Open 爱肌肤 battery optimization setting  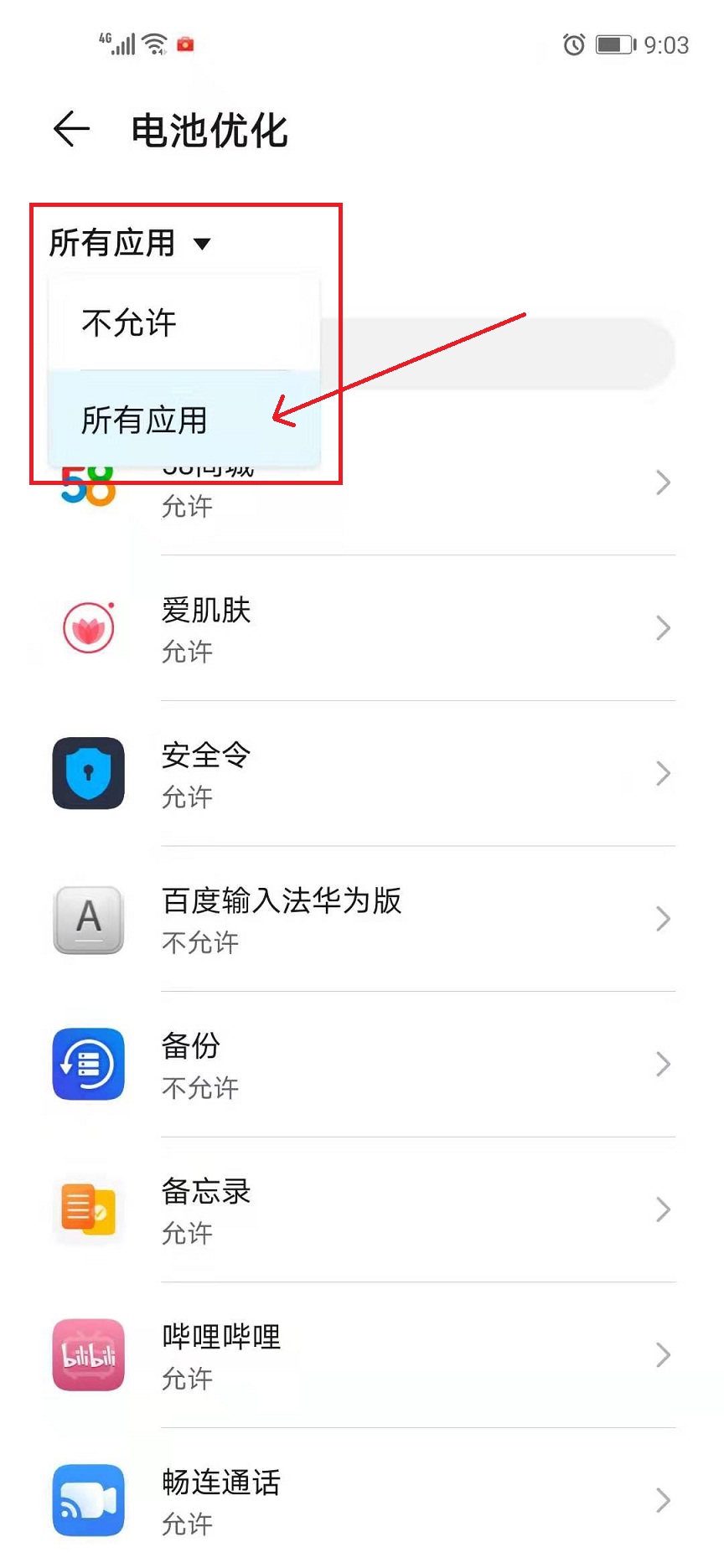(x=362, y=628)
